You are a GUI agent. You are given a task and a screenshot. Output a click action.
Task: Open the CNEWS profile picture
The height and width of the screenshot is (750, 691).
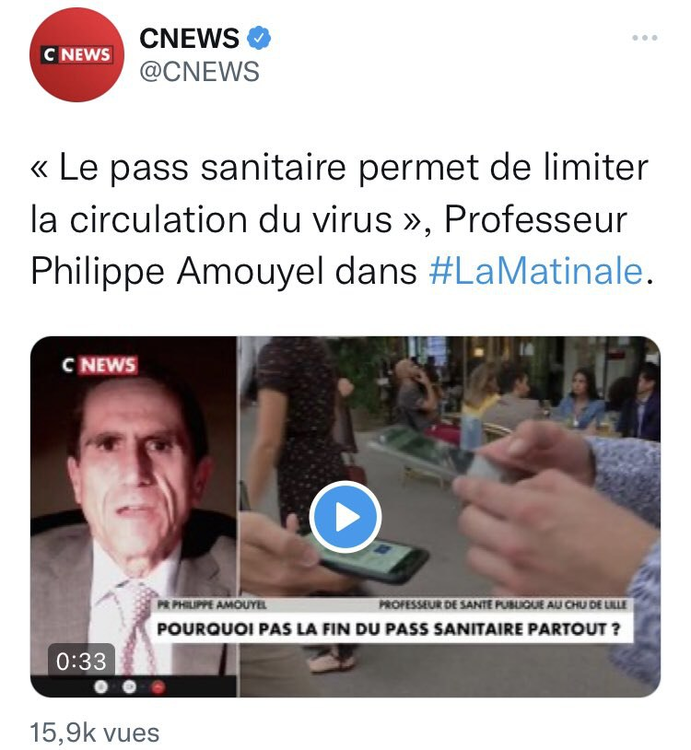point(77,56)
